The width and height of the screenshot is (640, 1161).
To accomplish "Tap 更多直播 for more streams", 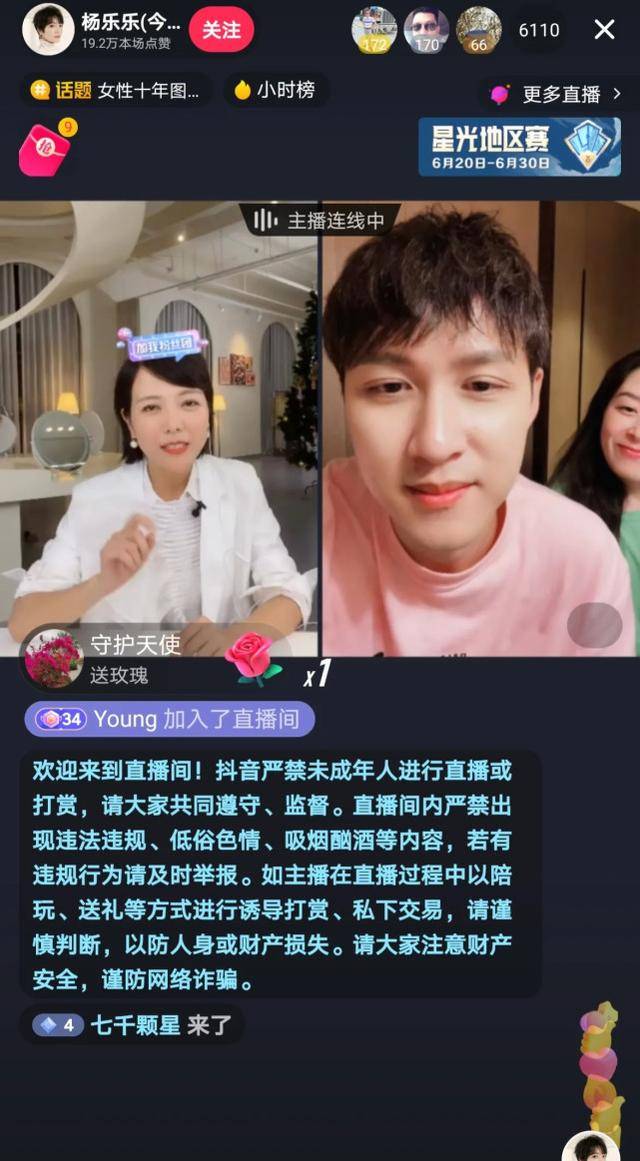I will pyautogui.click(x=556, y=94).
